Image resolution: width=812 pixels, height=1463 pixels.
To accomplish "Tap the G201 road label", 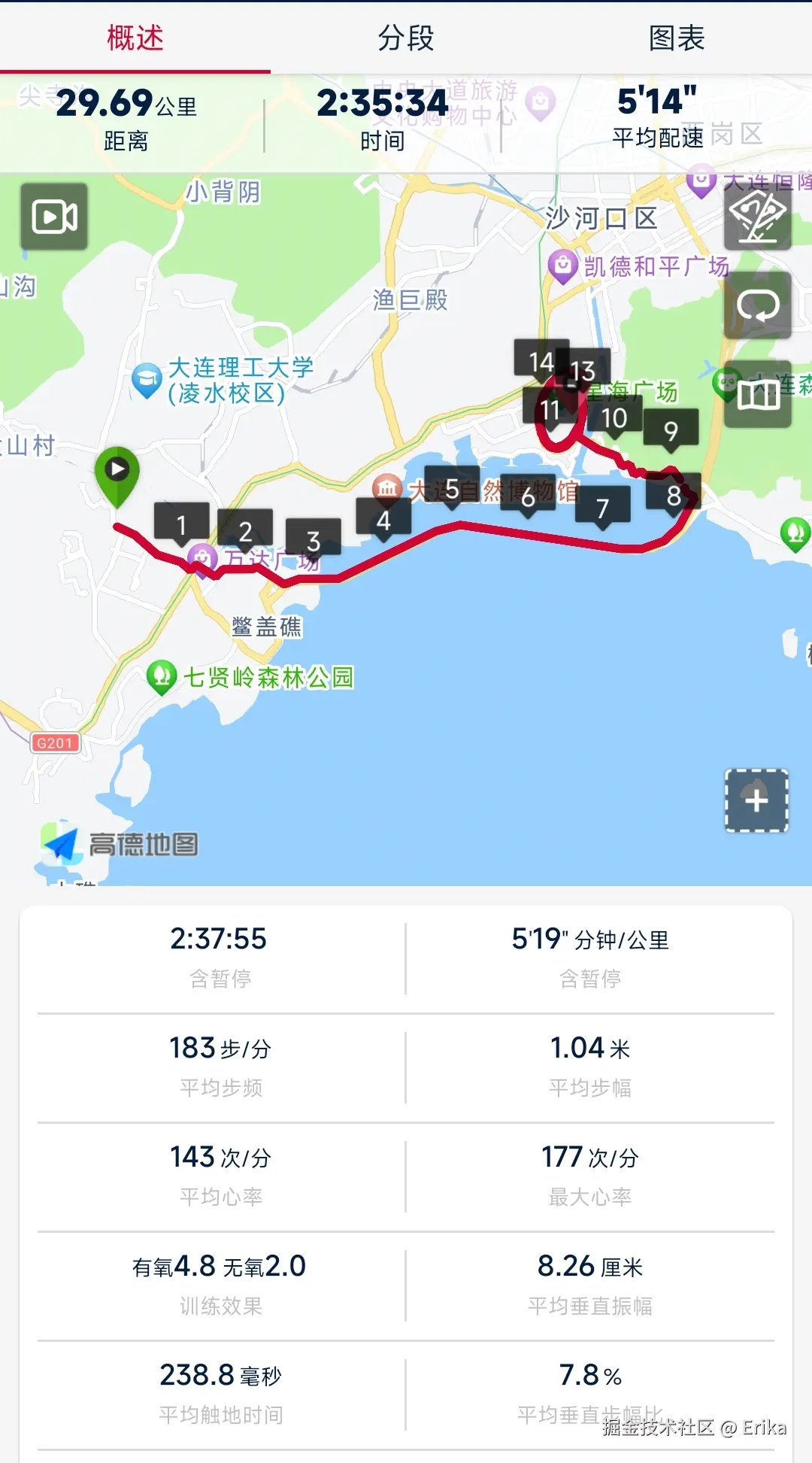I will [x=54, y=743].
